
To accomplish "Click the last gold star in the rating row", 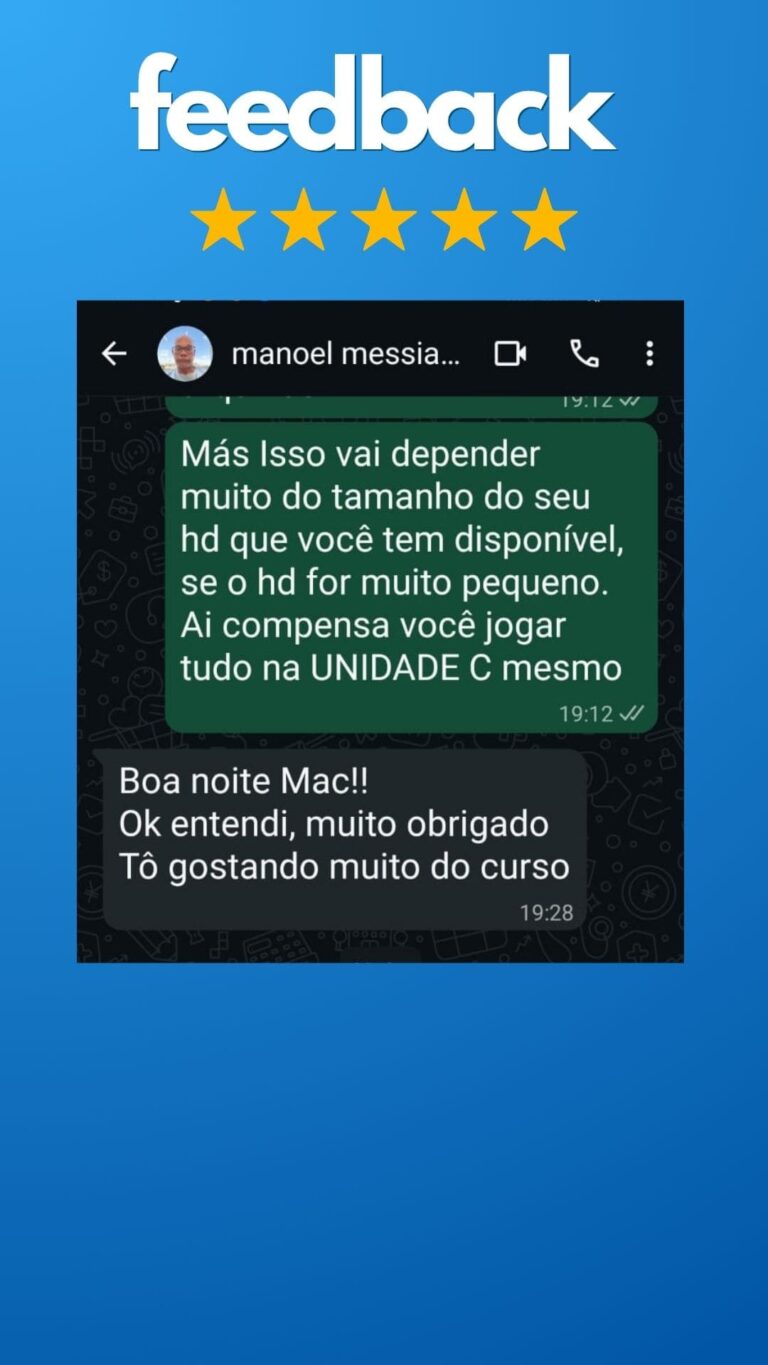I will pyautogui.click(x=541, y=218).
